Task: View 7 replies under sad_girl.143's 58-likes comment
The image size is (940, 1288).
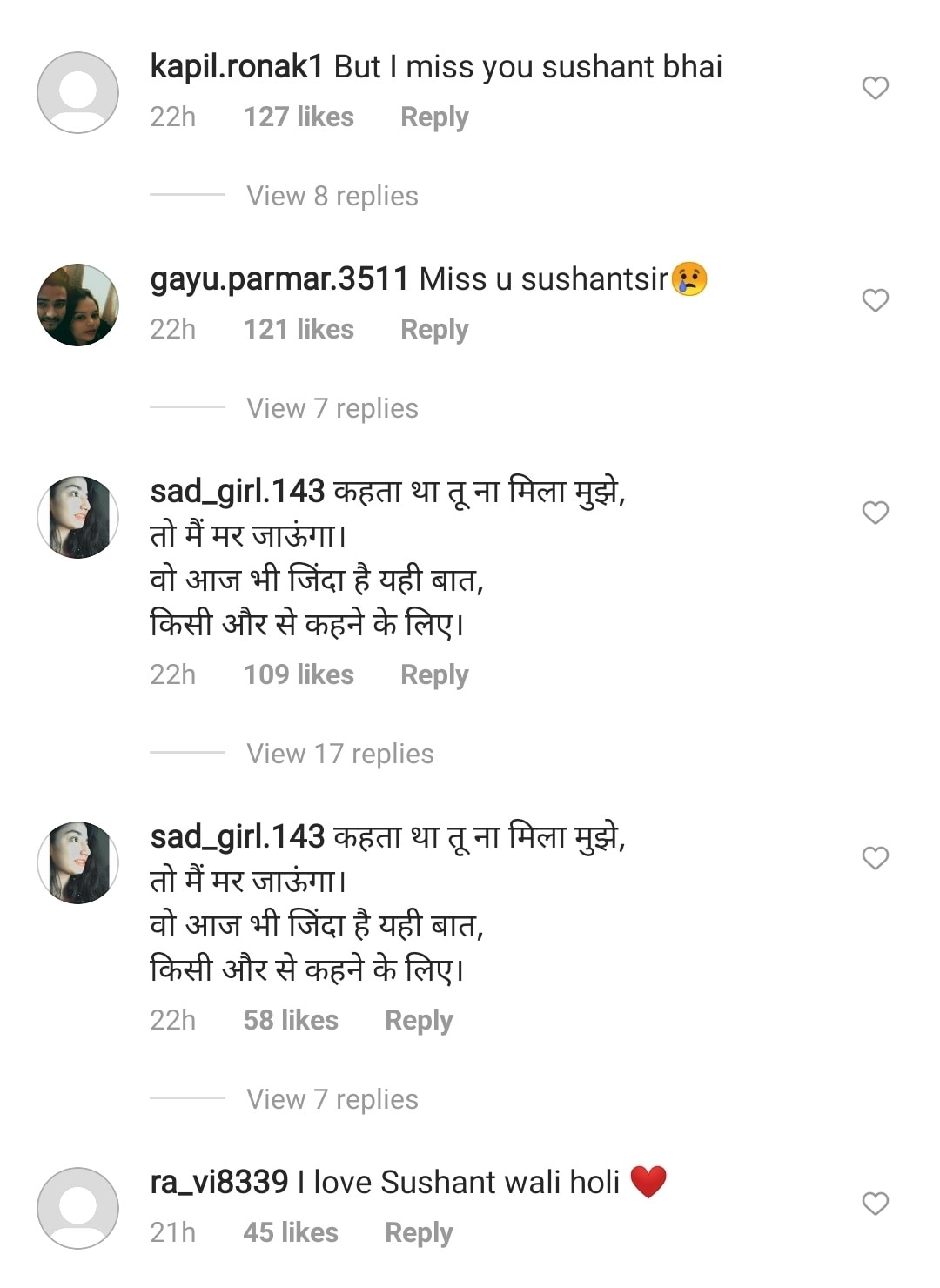Action: (332, 1099)
